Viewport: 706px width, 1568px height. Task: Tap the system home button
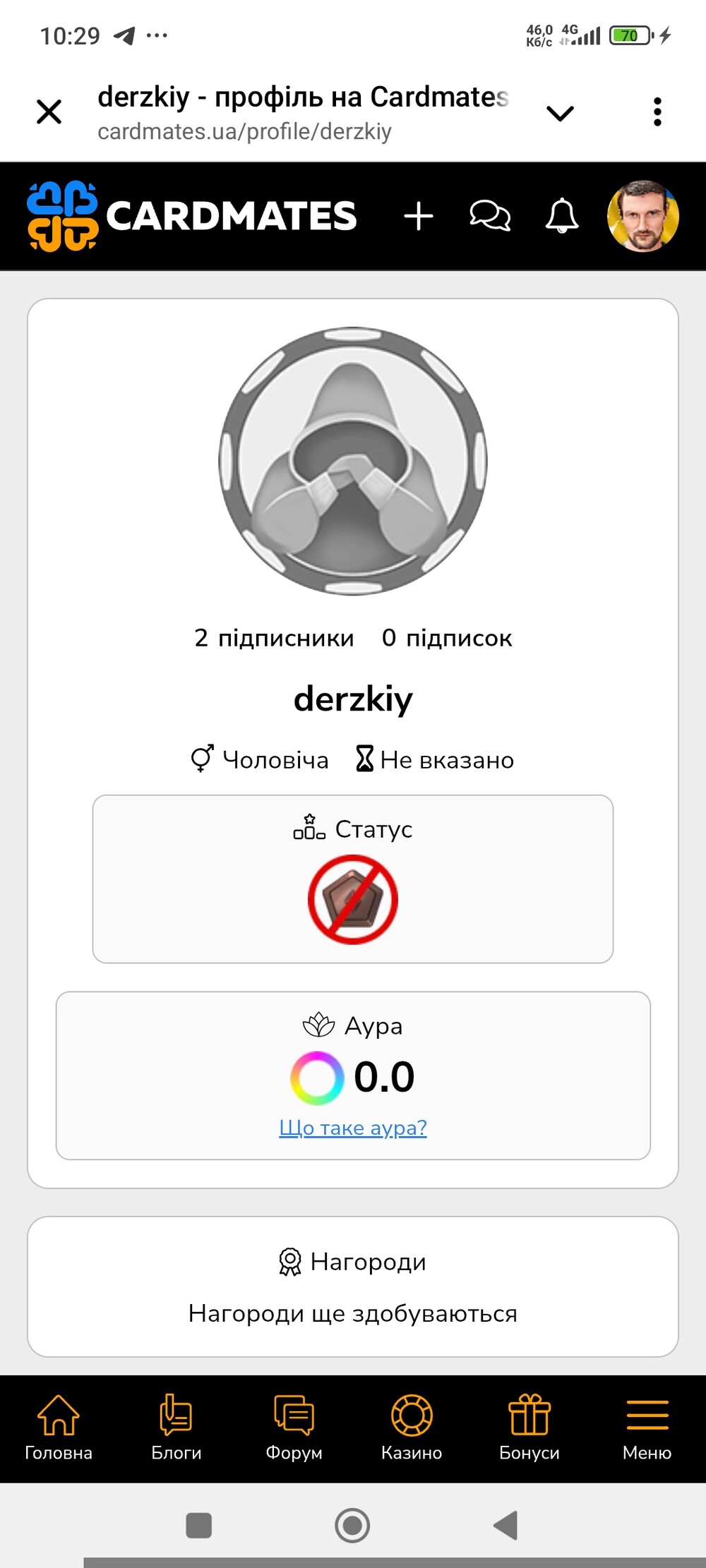[352, 1526]
